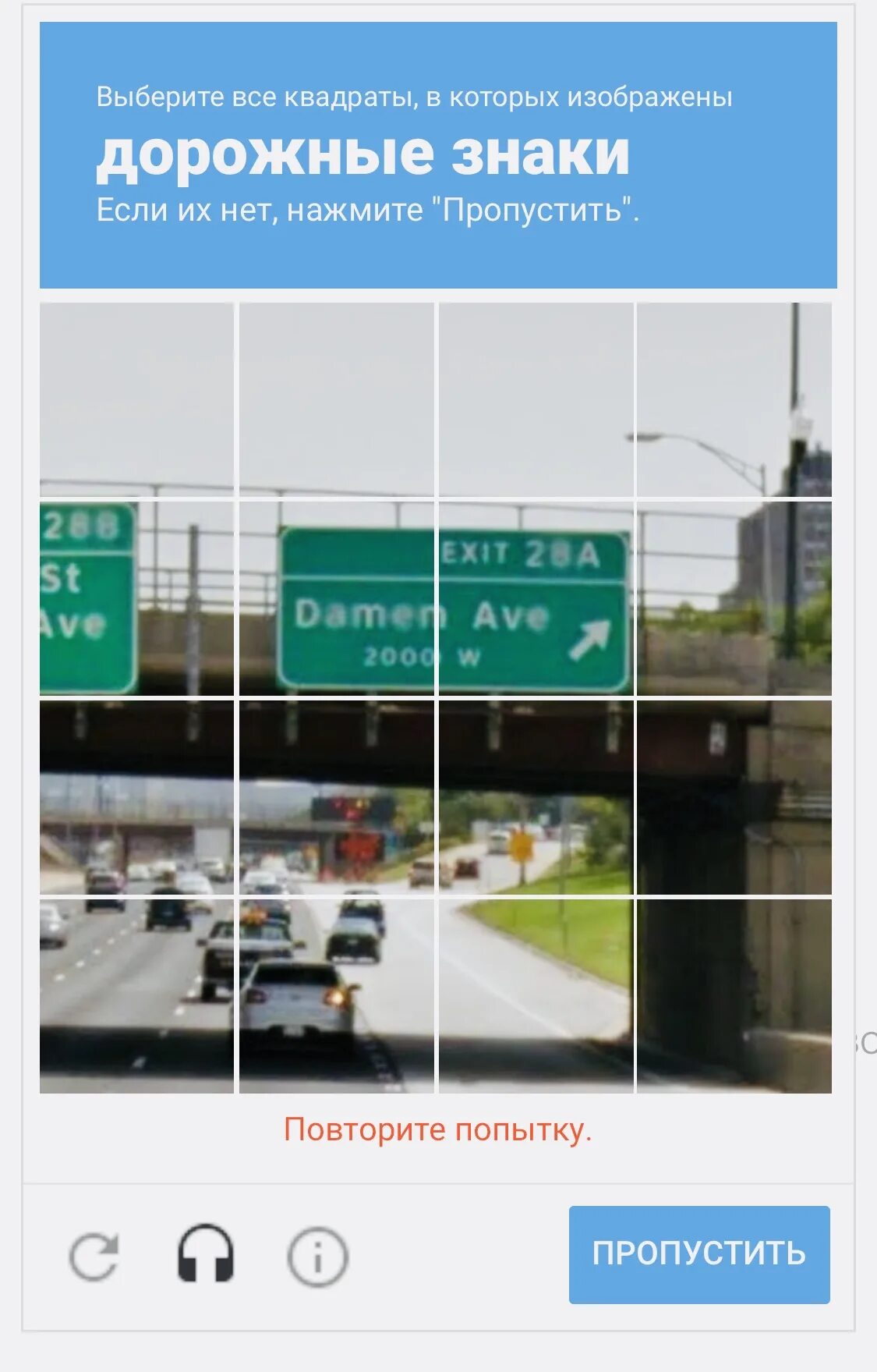Viewport: 877px width, 1372px height.
Task: Open the captcha help info icon
Action: point(317,1257)
